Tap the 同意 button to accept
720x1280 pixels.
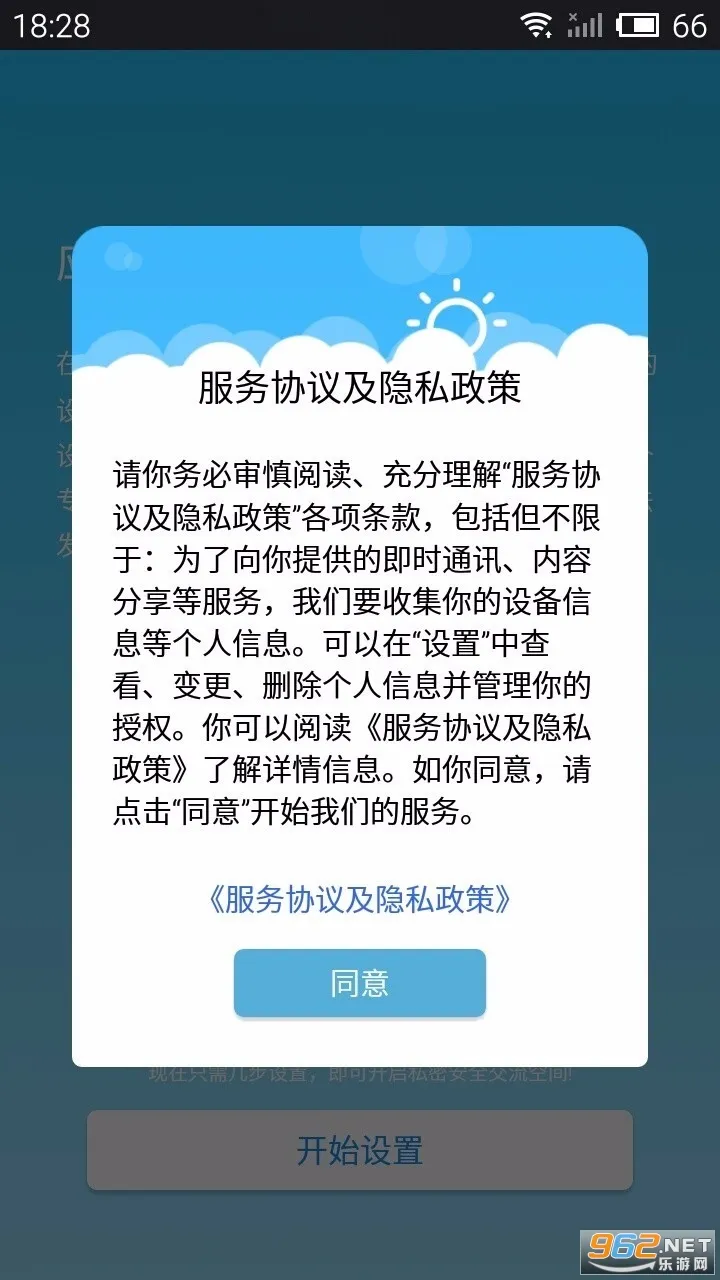[360, 983]
